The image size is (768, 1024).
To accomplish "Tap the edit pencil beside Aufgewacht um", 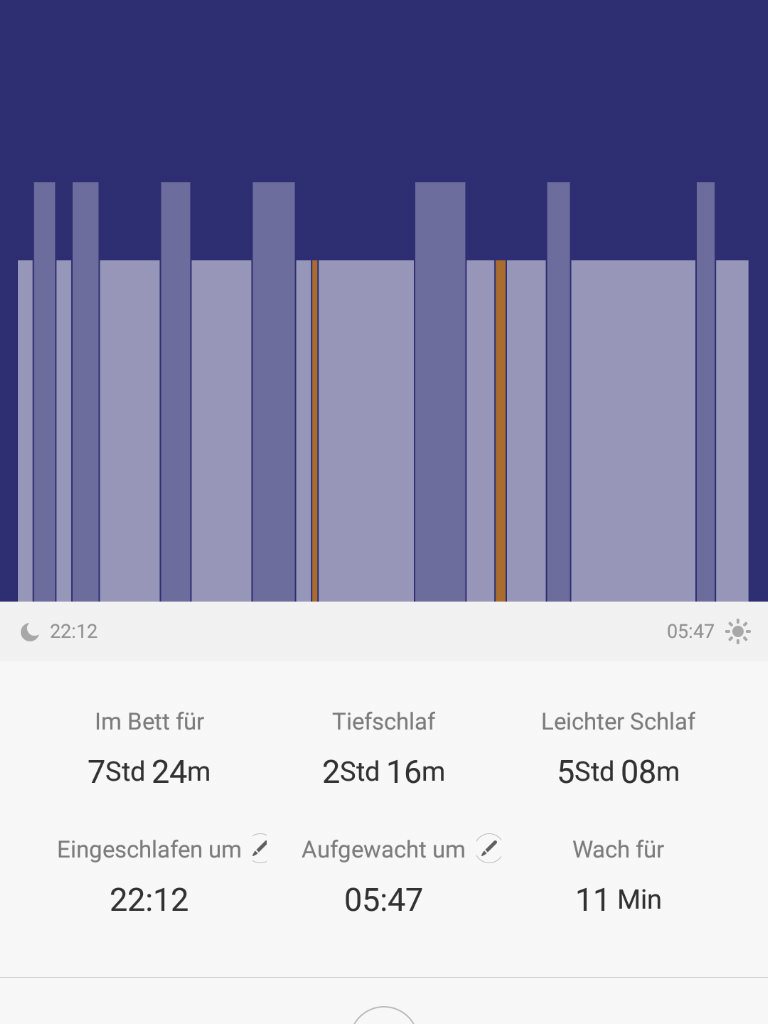I will (488, 848).
